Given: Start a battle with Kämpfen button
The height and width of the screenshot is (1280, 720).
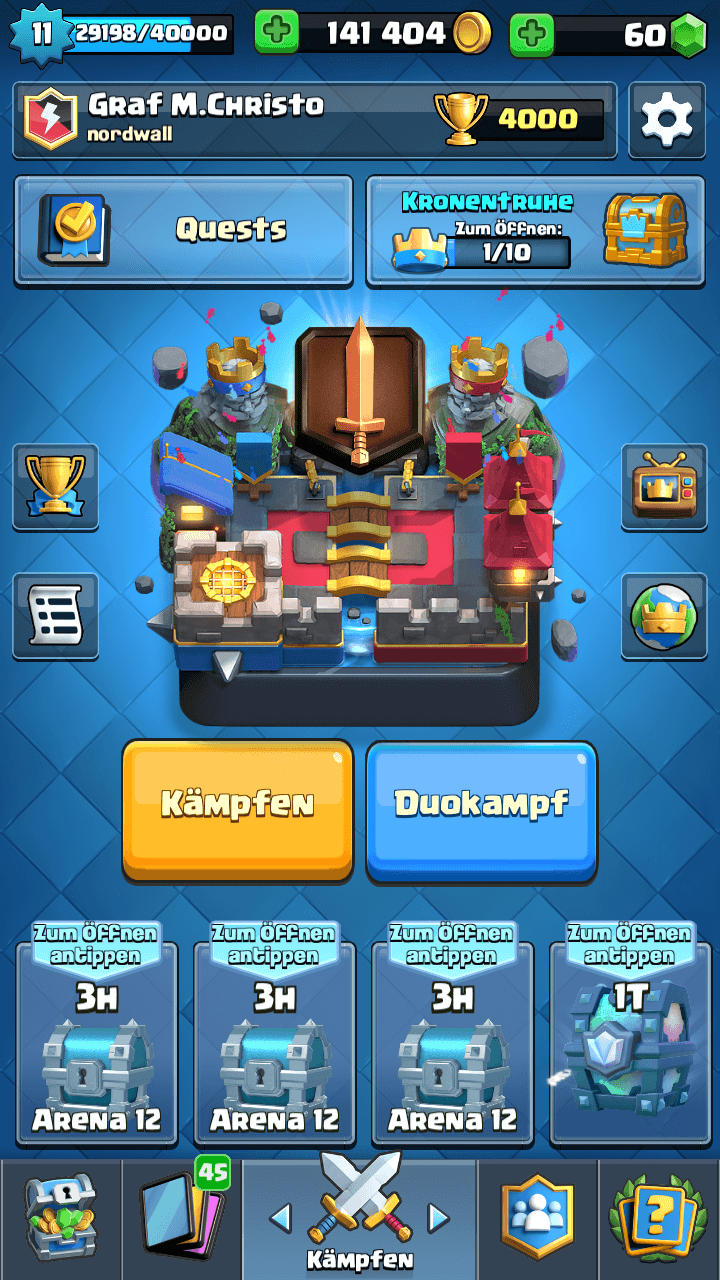Looking at the screenshot, I should pyautogui.click(x=237, y=806).
